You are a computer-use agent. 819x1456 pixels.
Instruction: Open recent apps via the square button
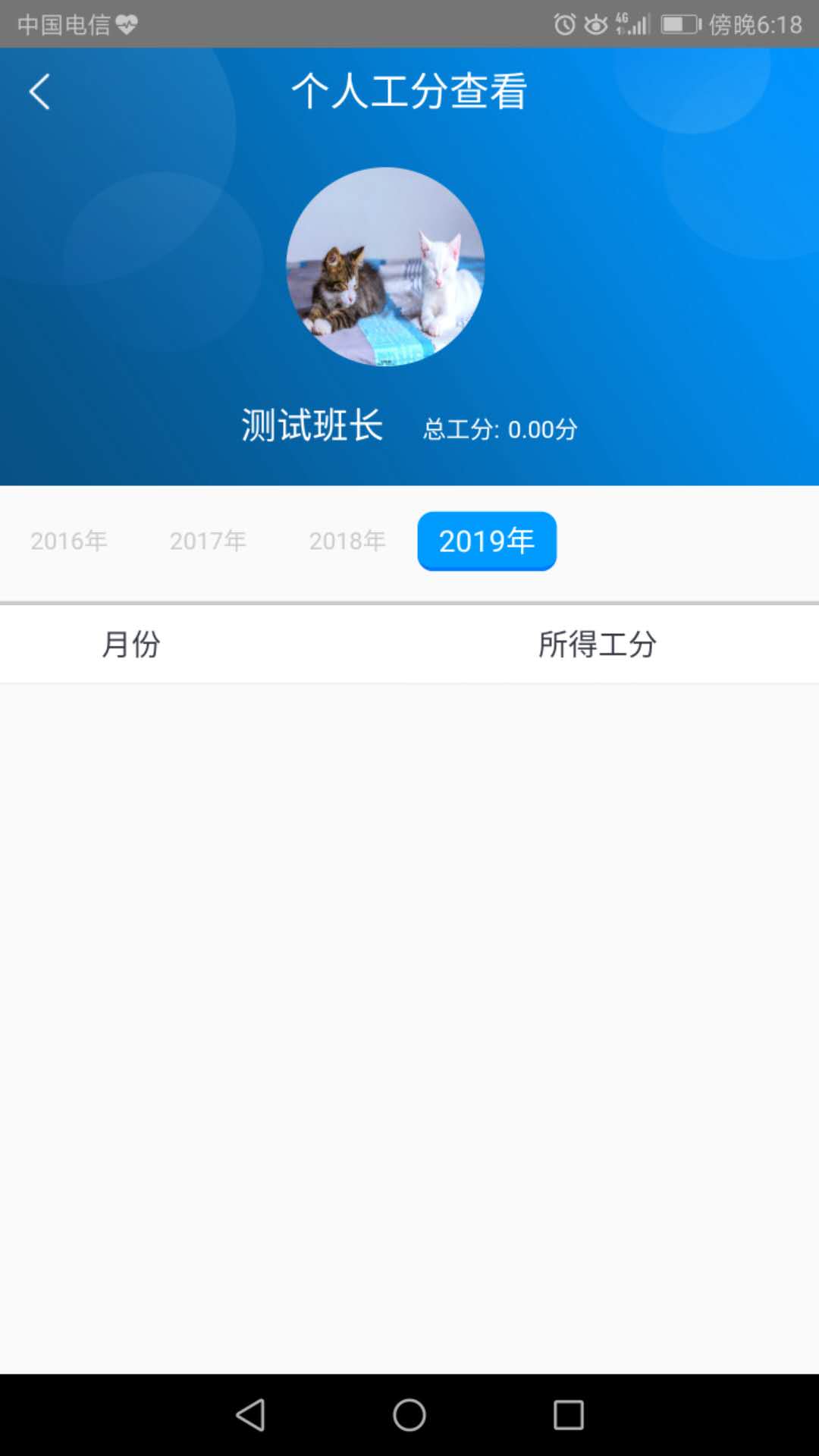tap(568, 1414)
